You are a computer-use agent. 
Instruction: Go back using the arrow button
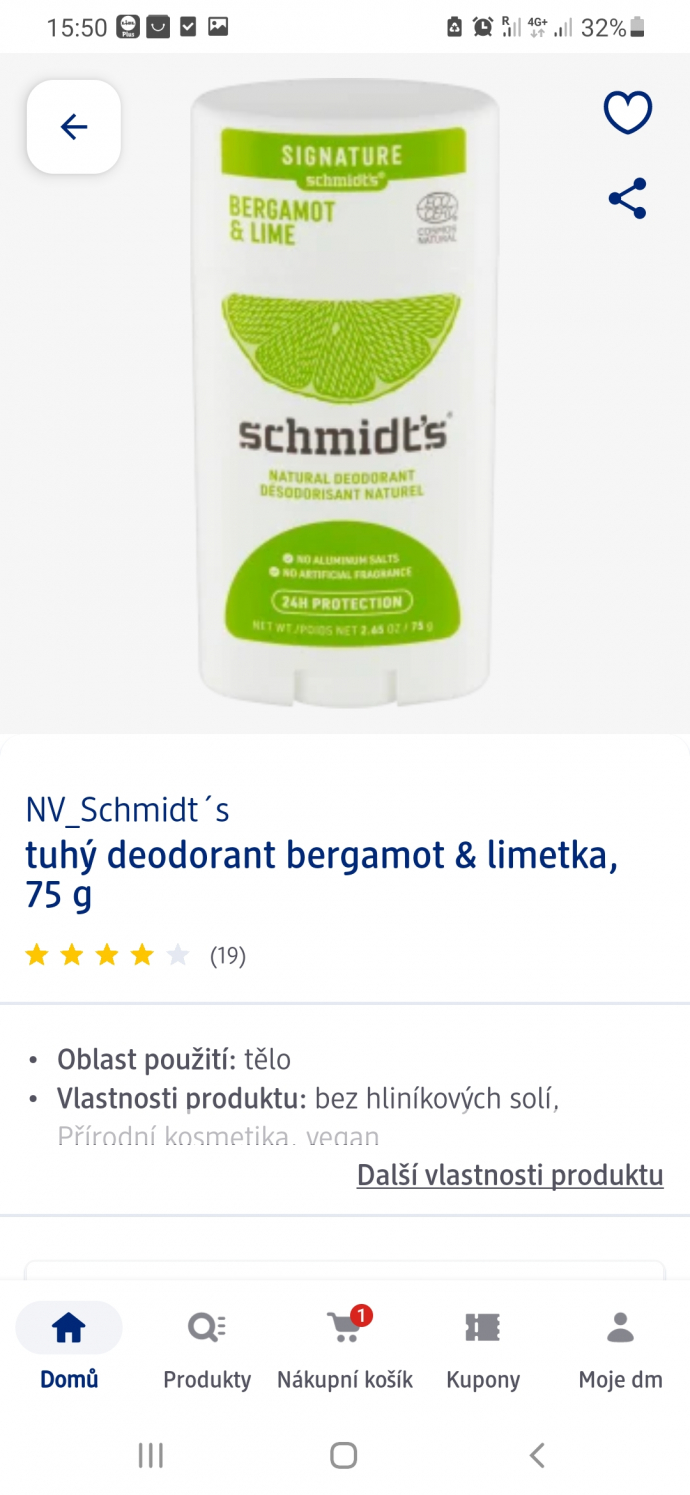tap(74, 127)
